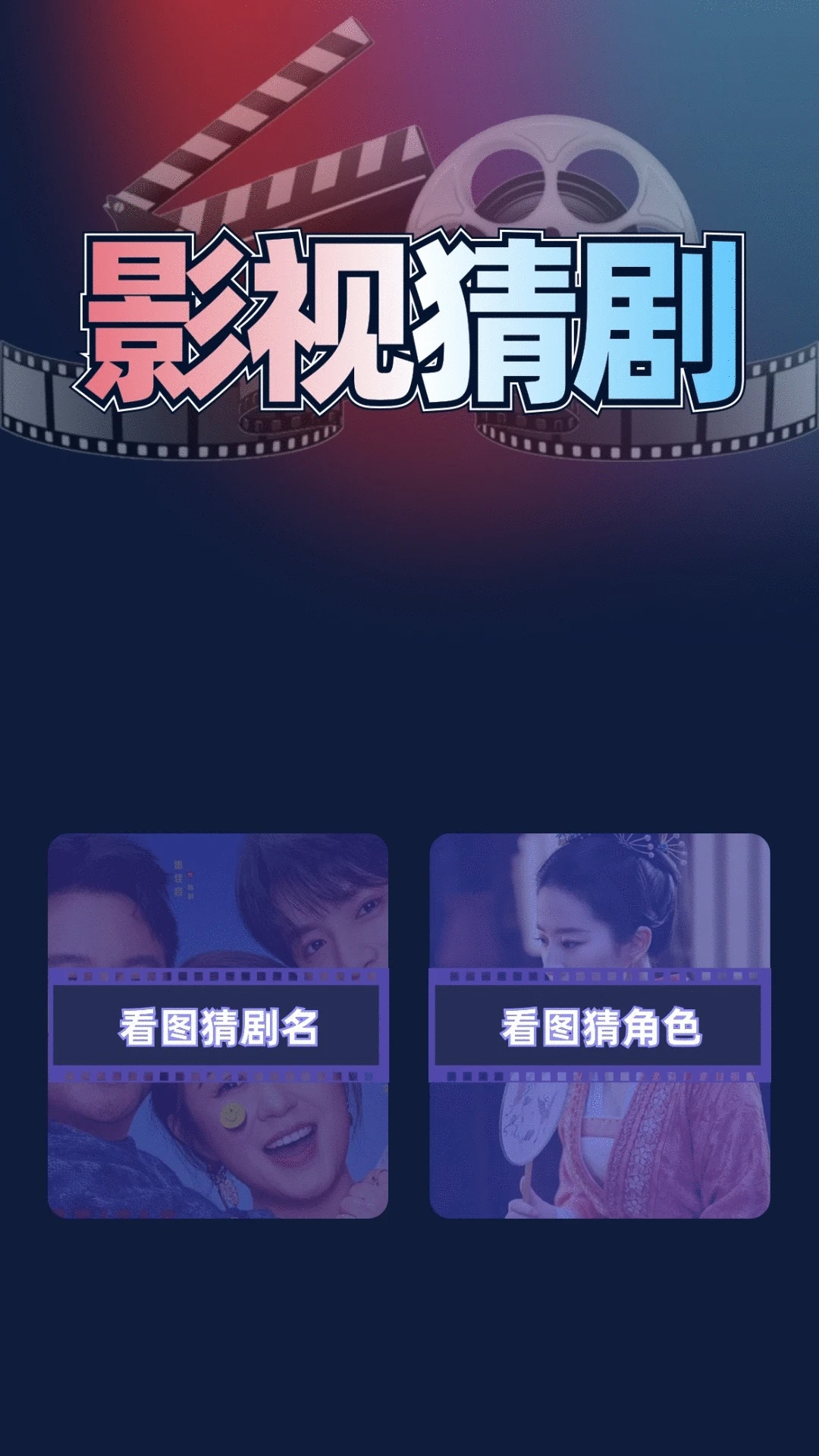Select the 看图猜角色 game card
Screen dimensions: 819x1456
click(x=600, y=1026)
